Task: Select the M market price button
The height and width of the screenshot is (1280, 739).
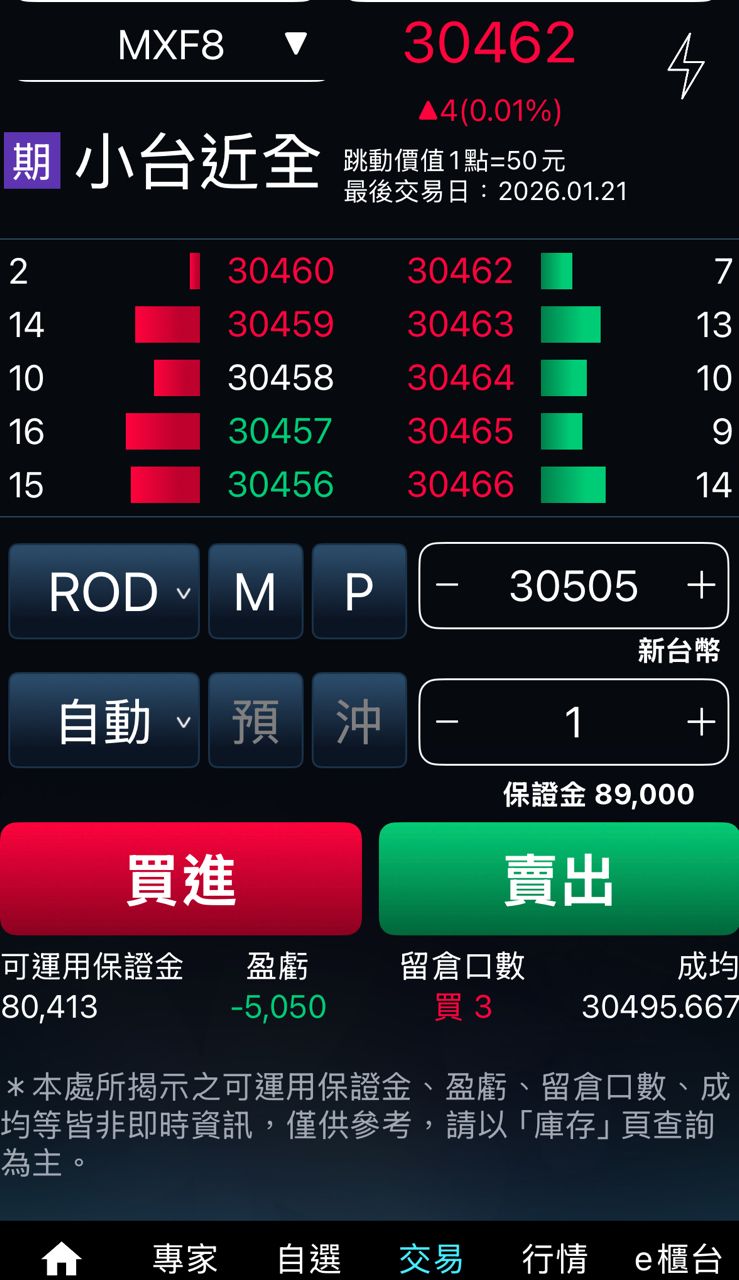Action: (255, 592)
